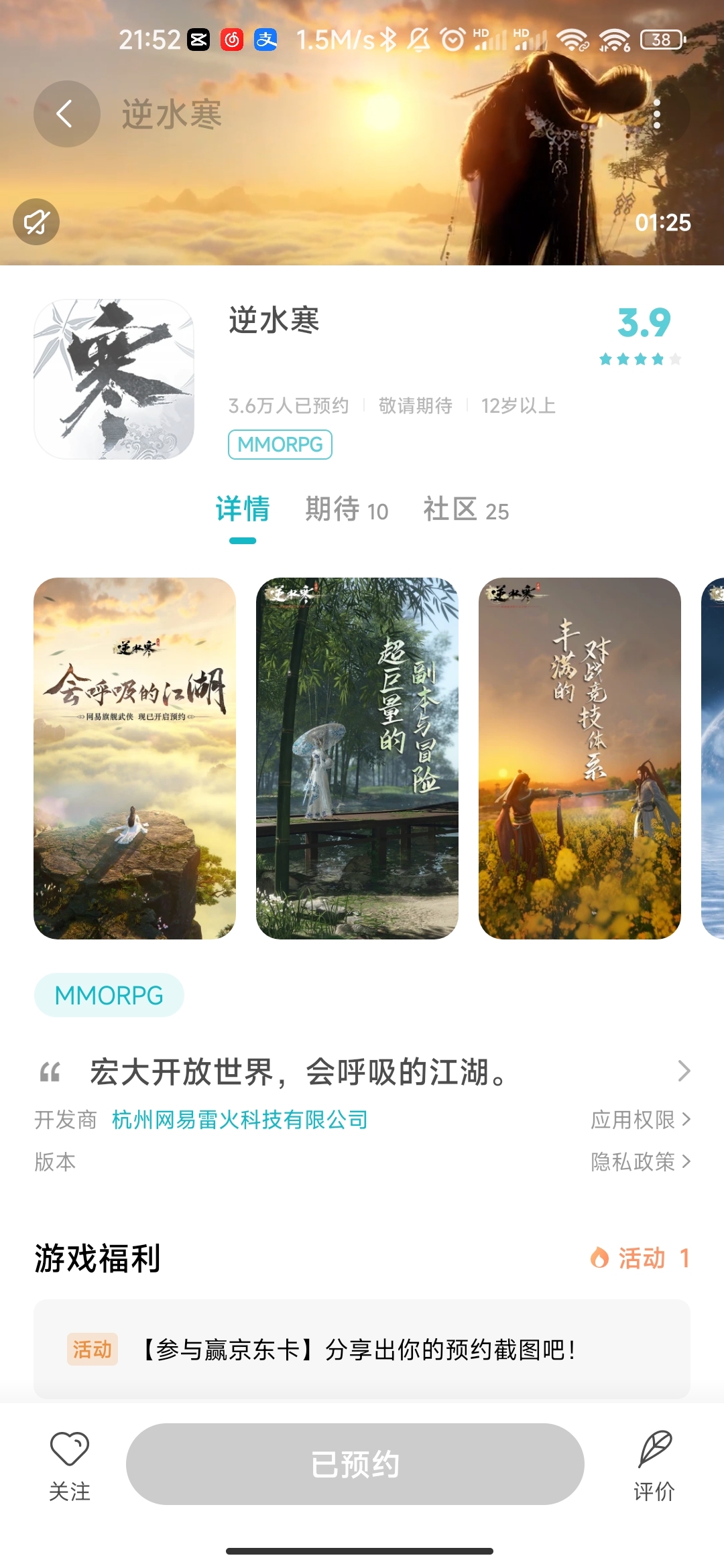The image size is (724, 1568).
Task: View 应用权限 details
Action: click(640, 1119)
